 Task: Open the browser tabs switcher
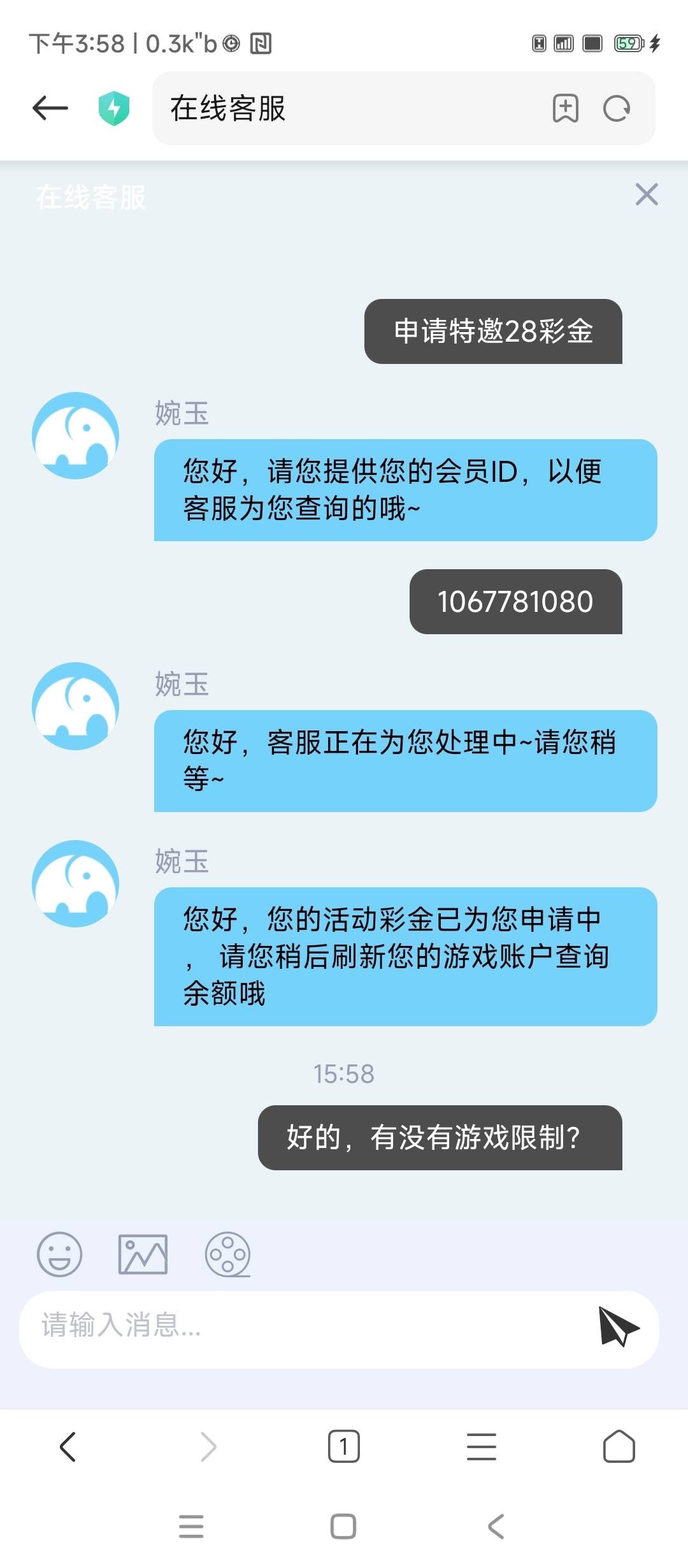[344, 1446]
